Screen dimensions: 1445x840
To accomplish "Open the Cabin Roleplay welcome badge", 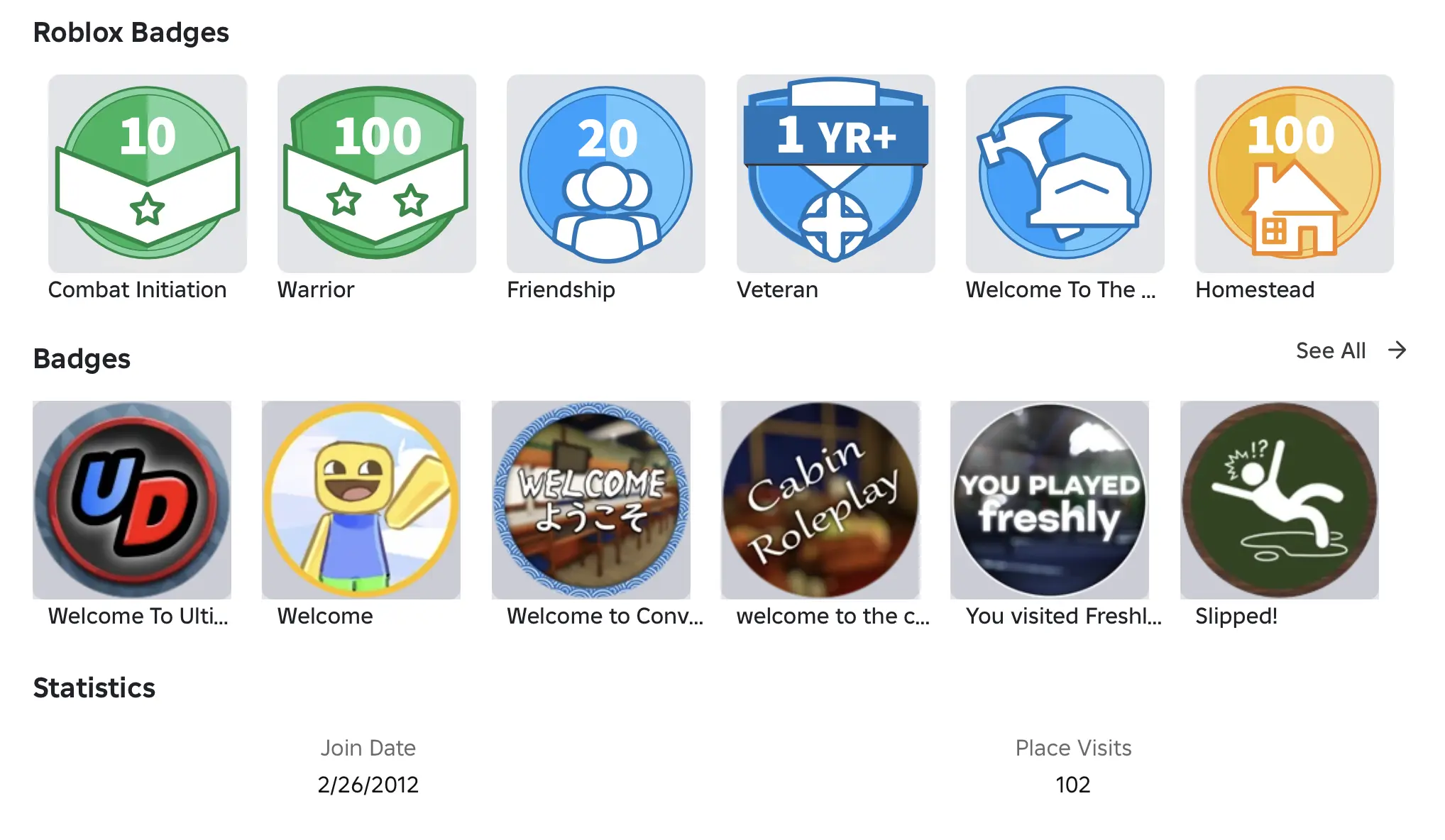I will point(820,500).
